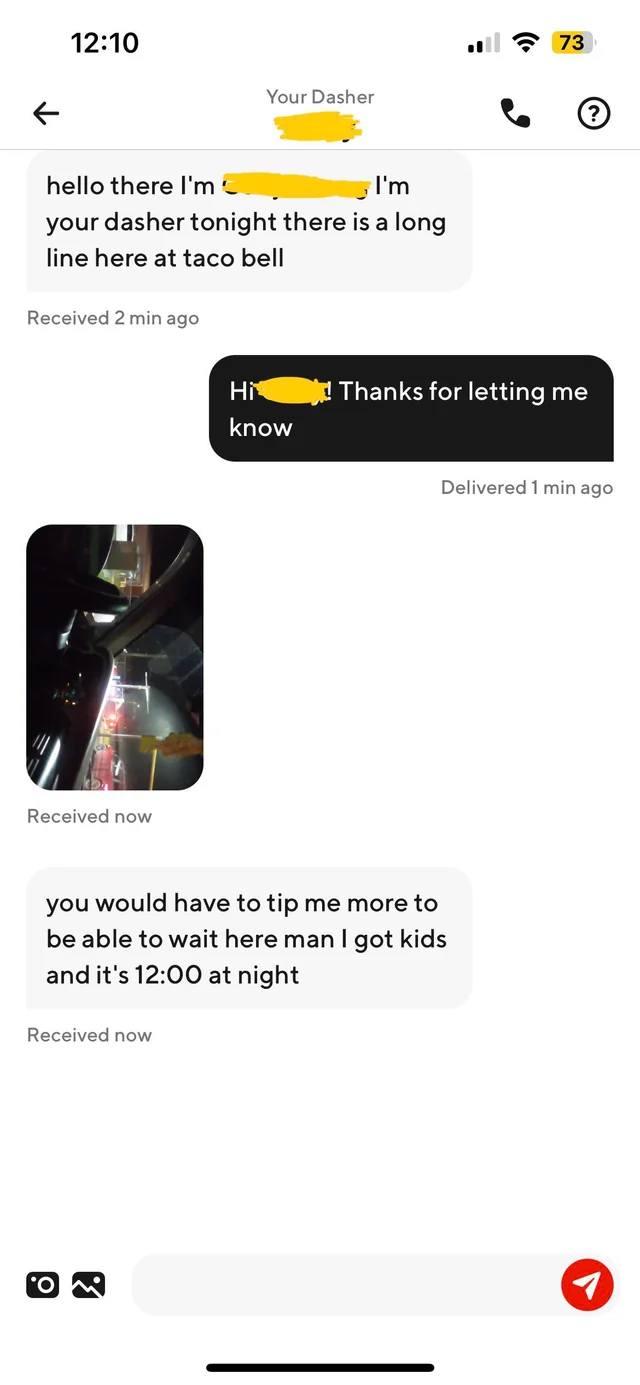Focus the message text field
640x1385 pixels.
tap(340, 1284)
